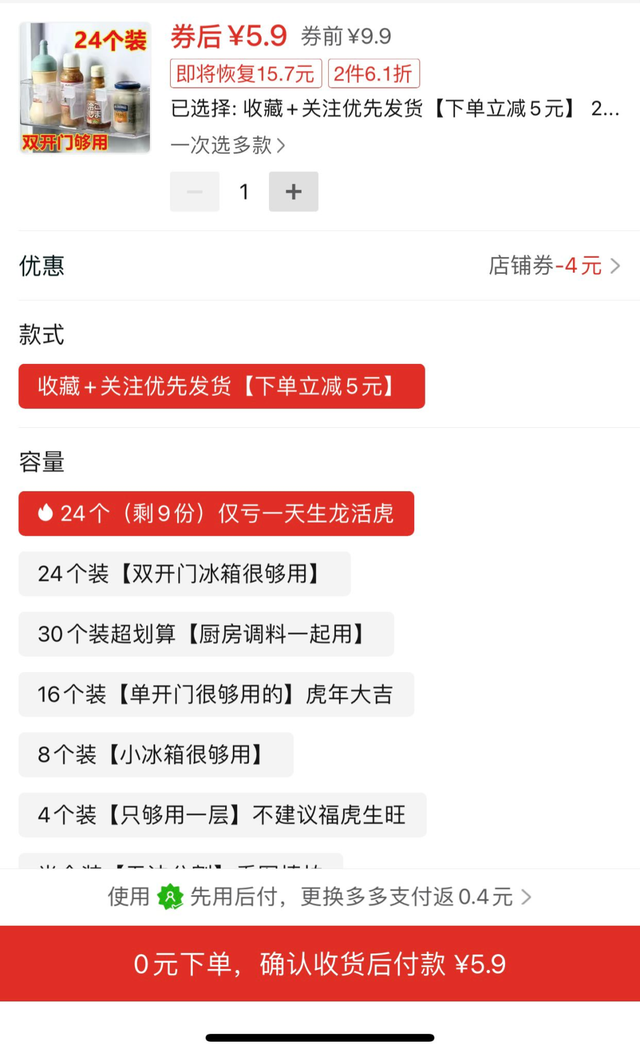Choose 16个装【单开门很够用的】

coord(215,694)
